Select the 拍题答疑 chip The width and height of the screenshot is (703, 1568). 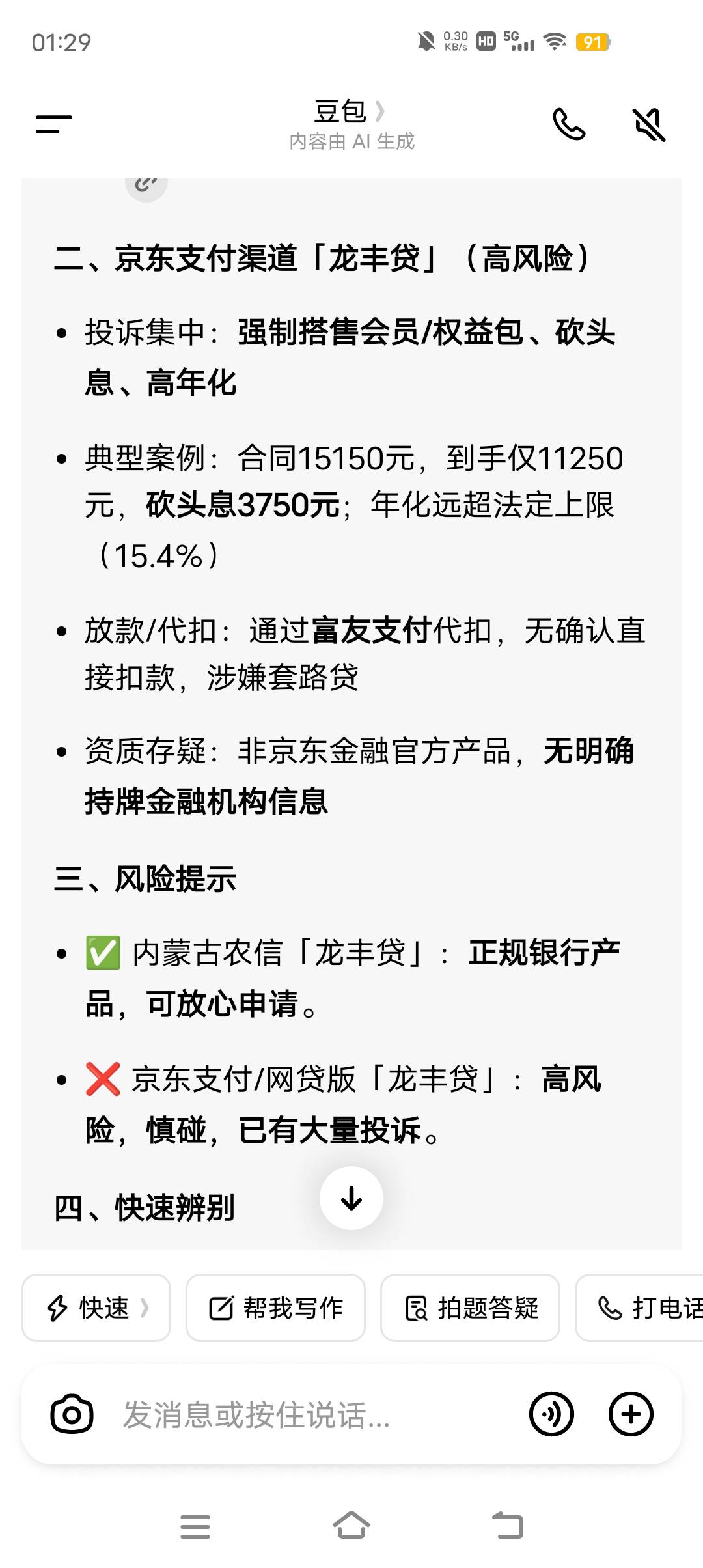click(x=470, y=1308)
